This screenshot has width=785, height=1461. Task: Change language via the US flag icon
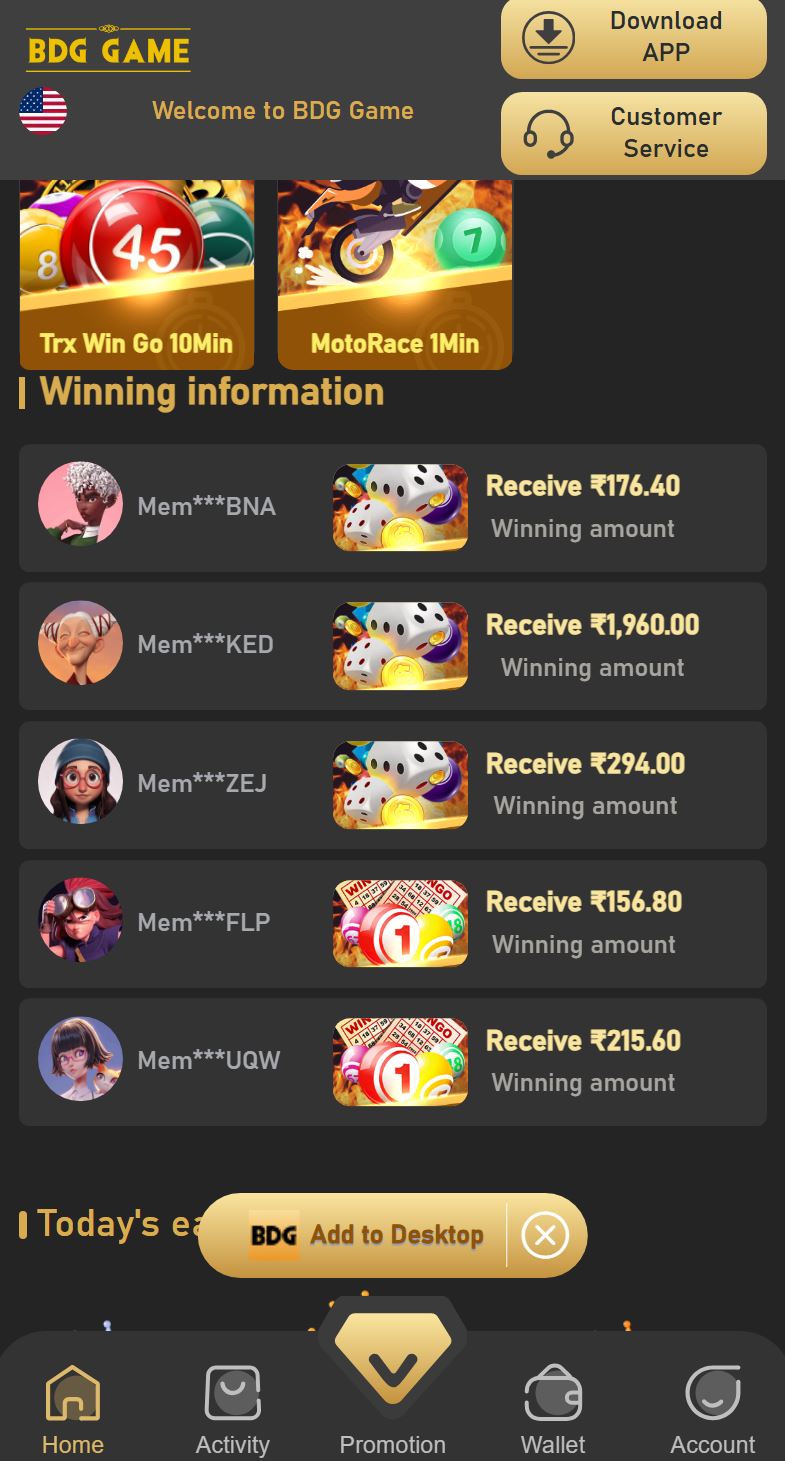43,111
